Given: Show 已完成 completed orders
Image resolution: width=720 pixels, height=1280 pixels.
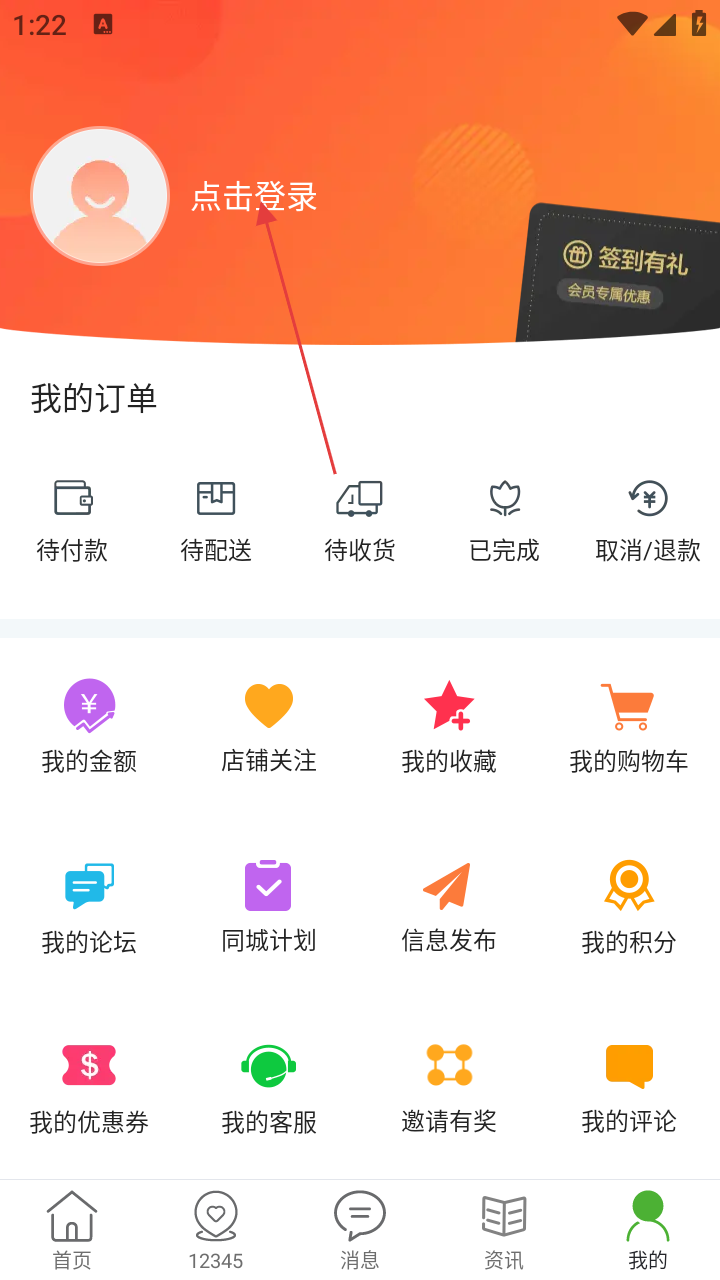Looking at the screenshot, I should [x=504, y=522].
